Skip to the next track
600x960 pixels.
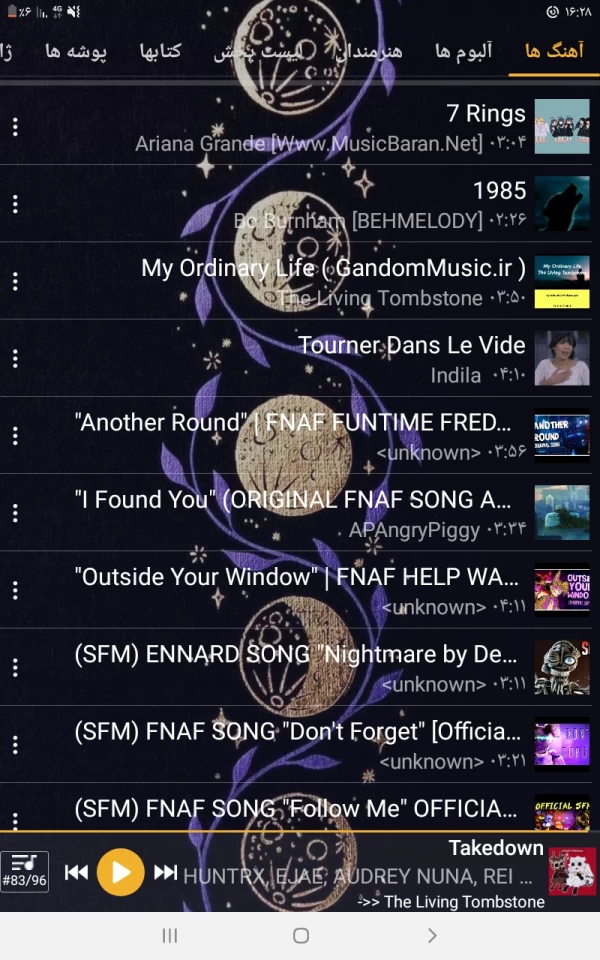[166, 872]
